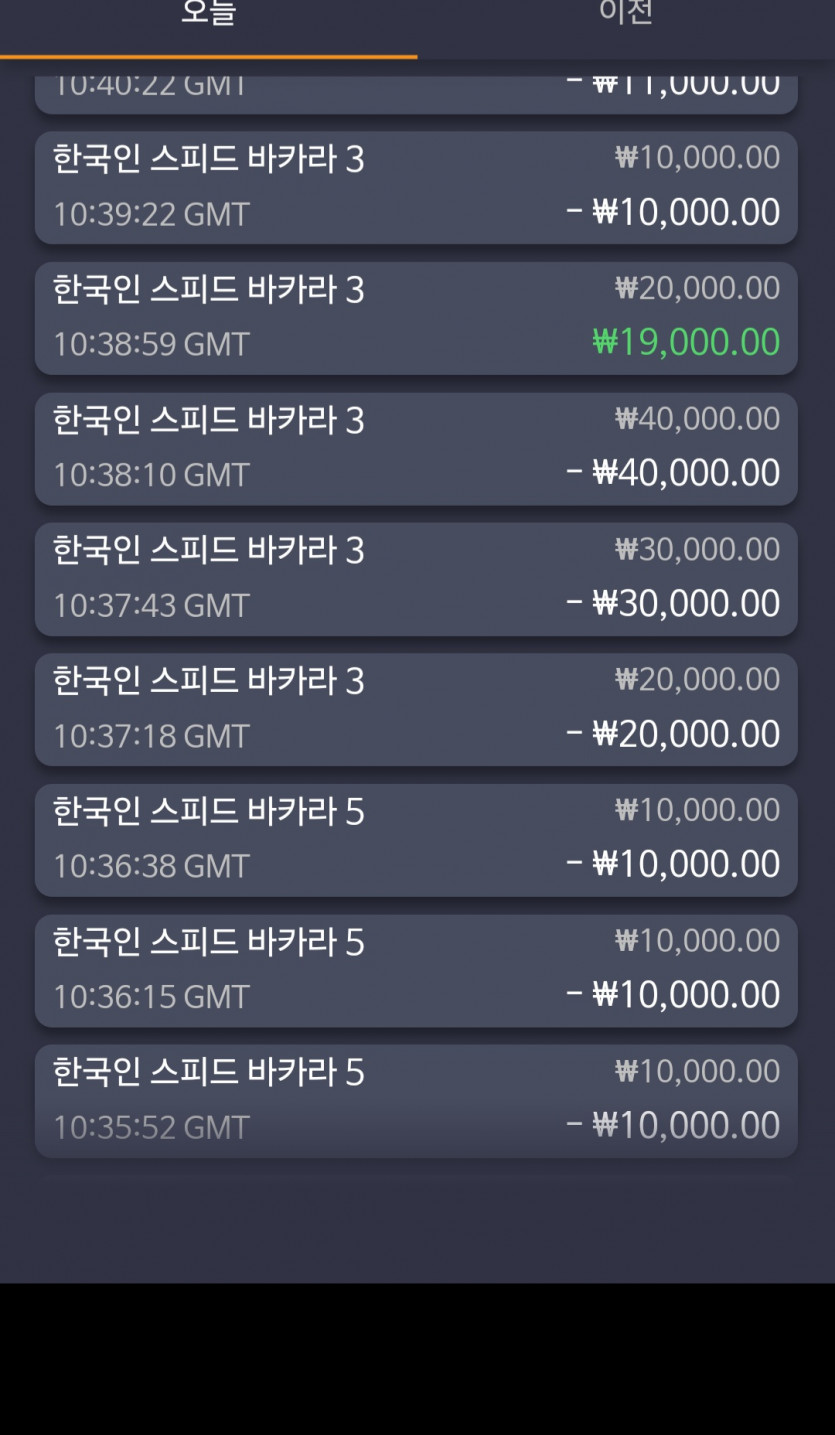The width and height of the screenshot is (835, 1435).
Task: View the 10:38:10 GMT ₩40,000 bet
Action: [x=416, y=448]
